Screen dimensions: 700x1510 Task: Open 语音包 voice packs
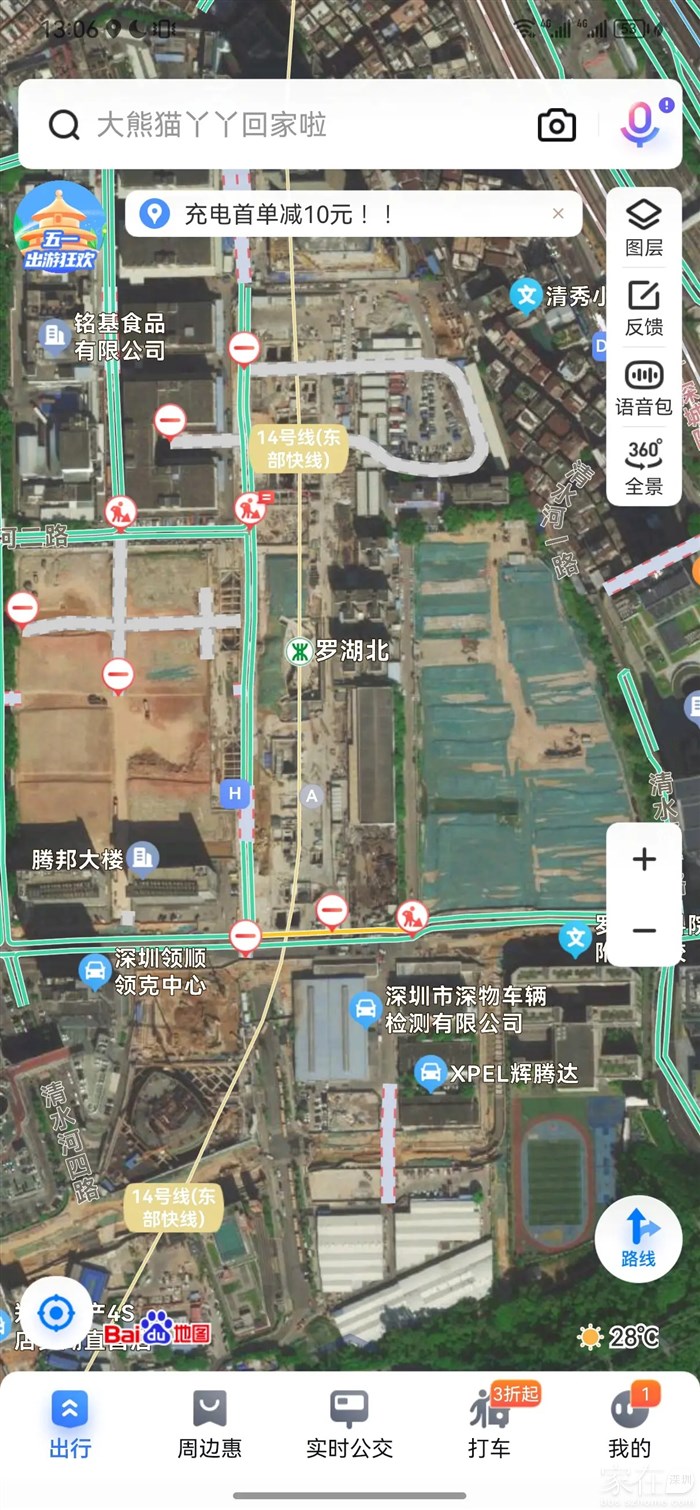point(644,387)
